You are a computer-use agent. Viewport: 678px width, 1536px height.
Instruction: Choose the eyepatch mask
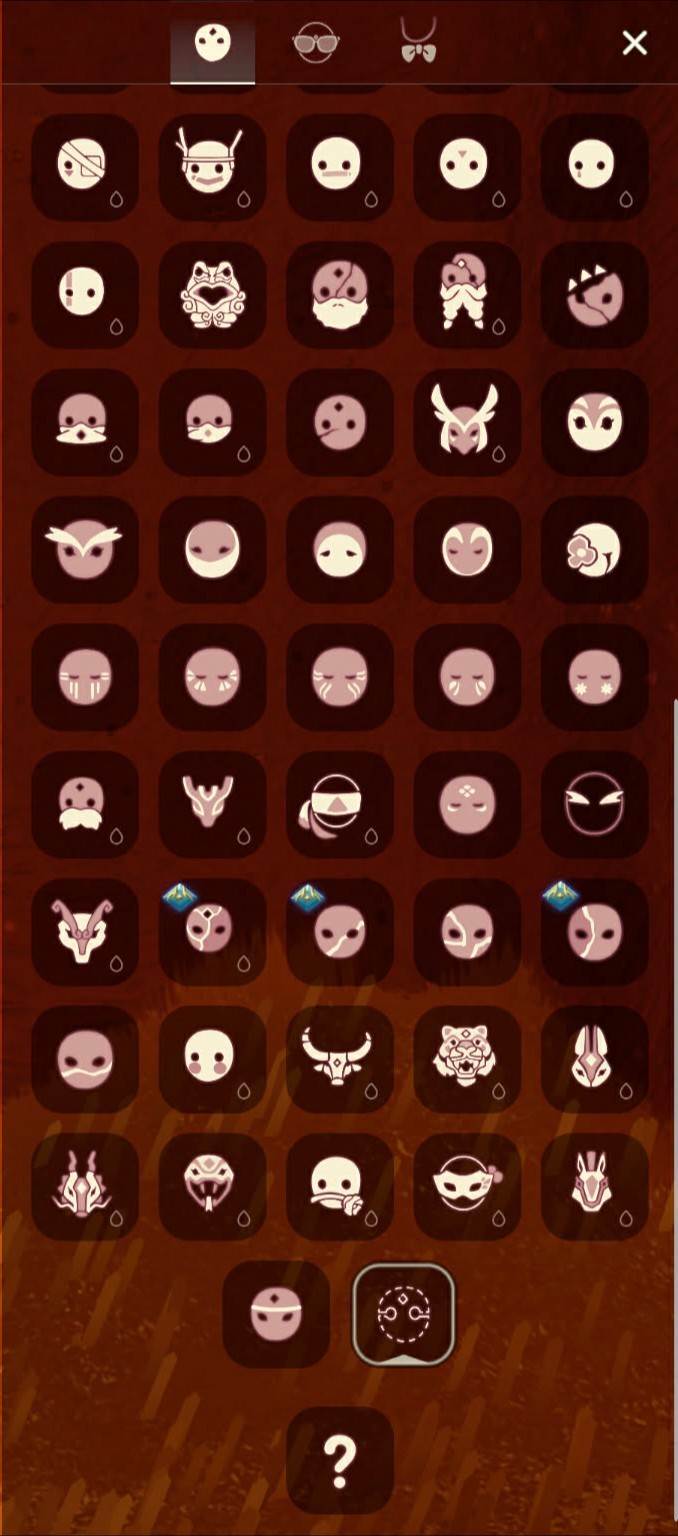pos(85,166)
